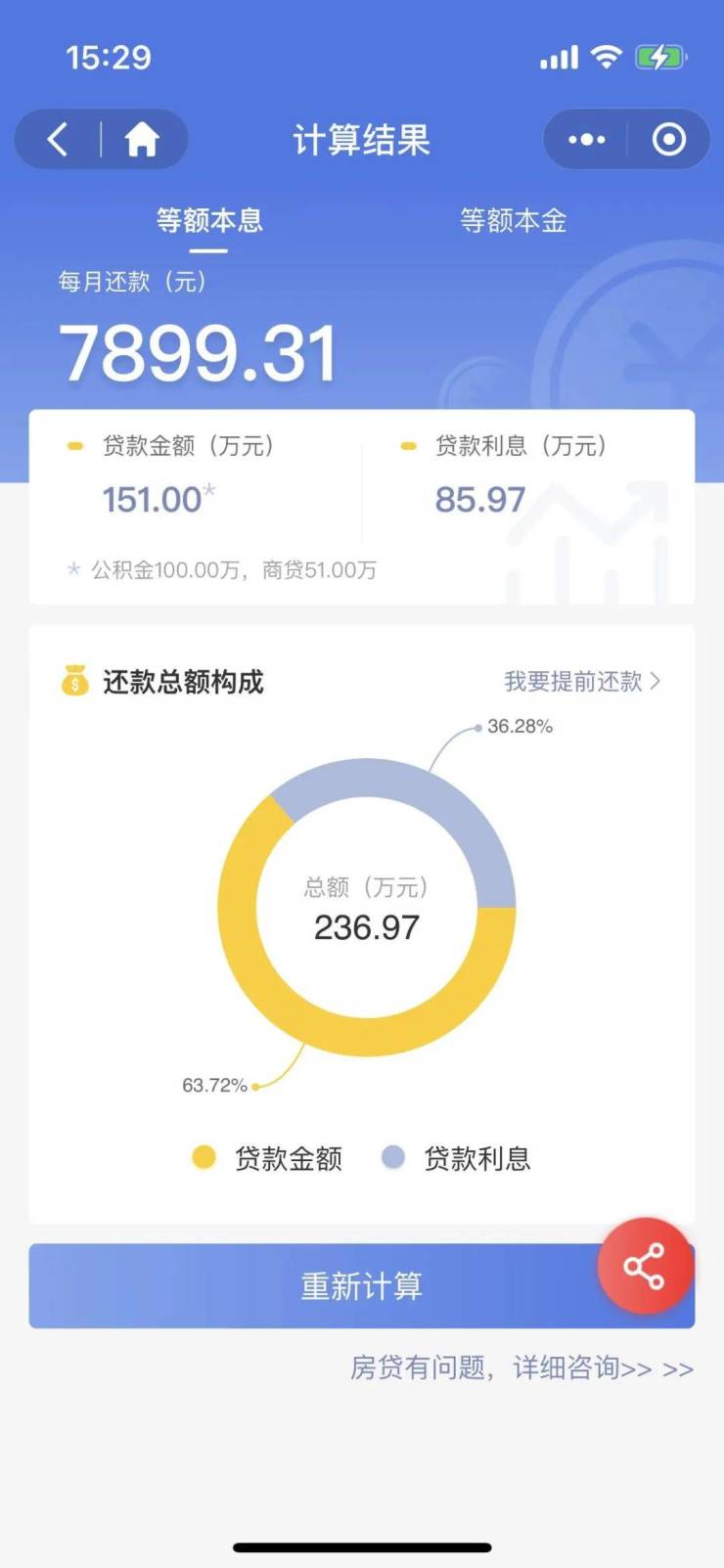Viewport: 724px width, 1568px height.
Task: Return to the mini program home
Action: [x=142, y=140]
